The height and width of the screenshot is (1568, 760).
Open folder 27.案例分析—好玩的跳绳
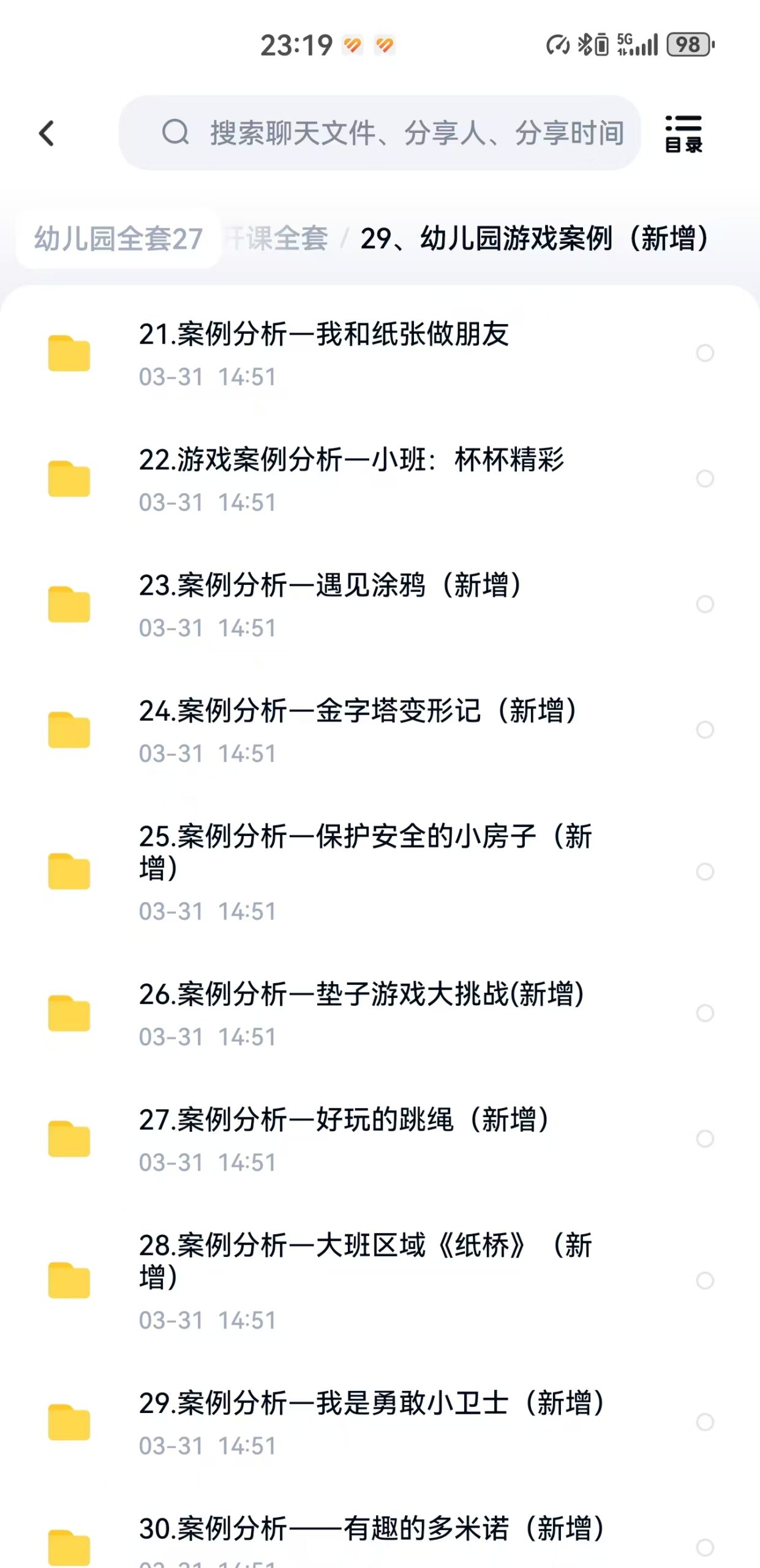[343, 1139]
